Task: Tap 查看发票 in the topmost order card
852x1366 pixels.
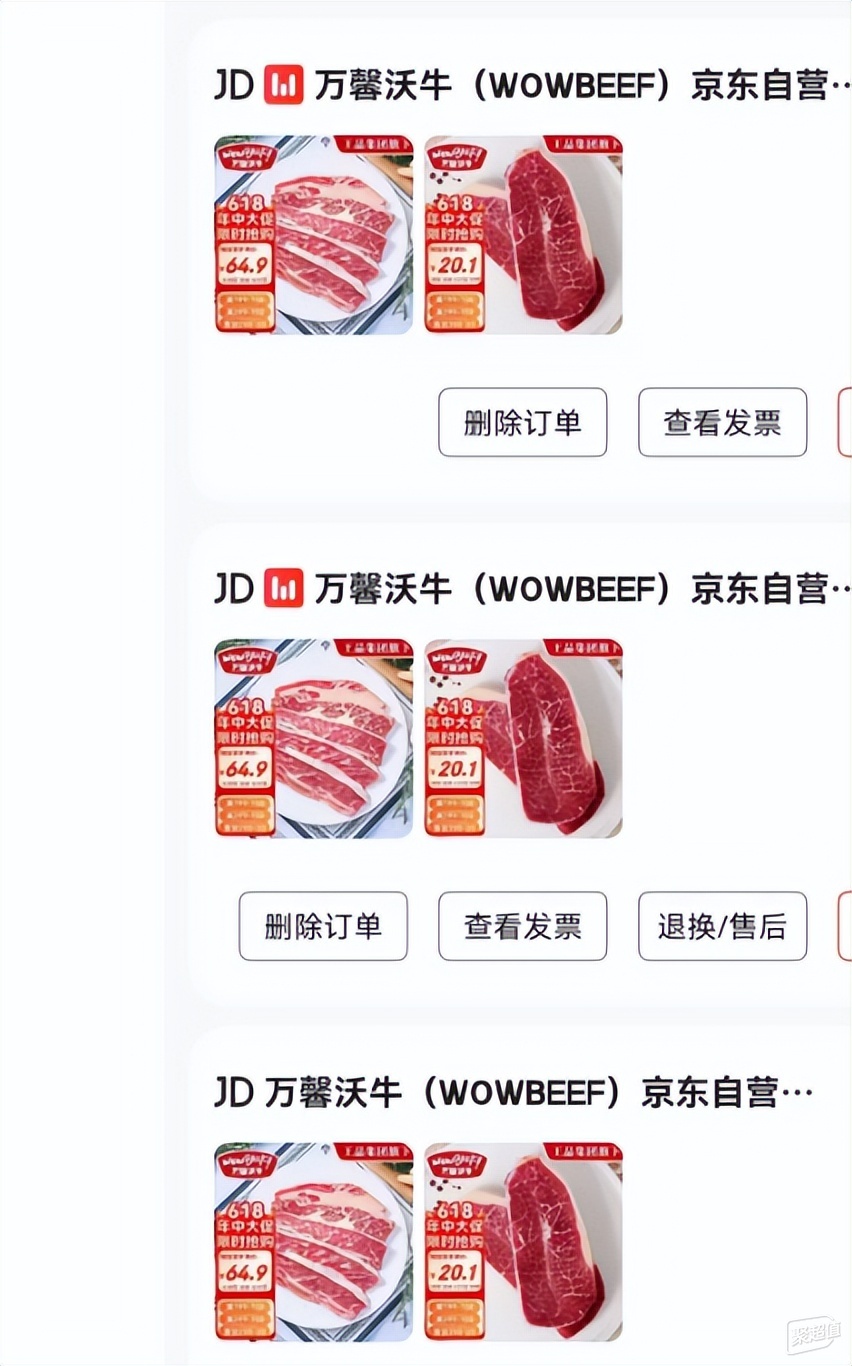Action: (722, 422)
